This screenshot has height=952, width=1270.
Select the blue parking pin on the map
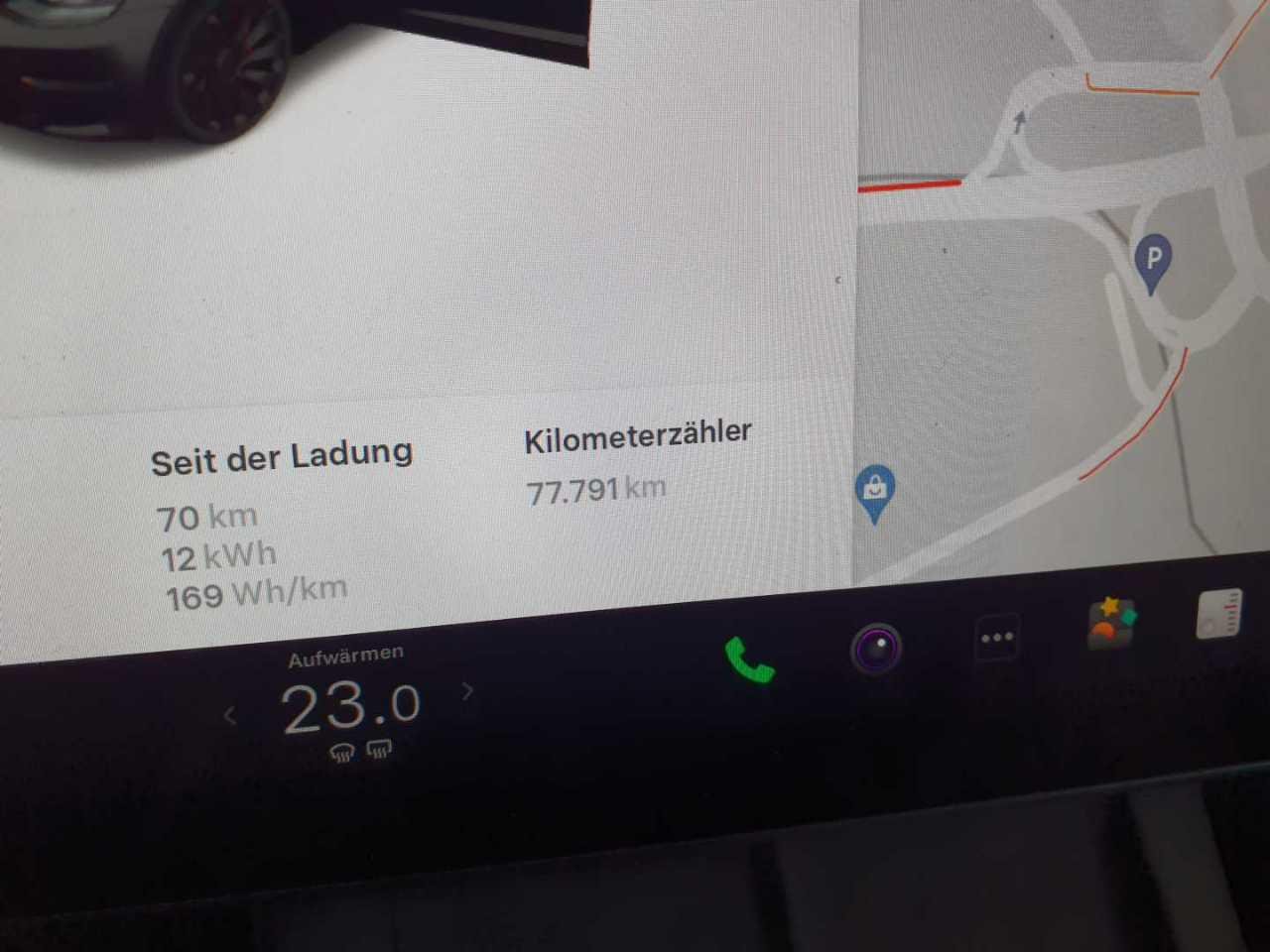pyautogui.click(x=1153, y=262)
